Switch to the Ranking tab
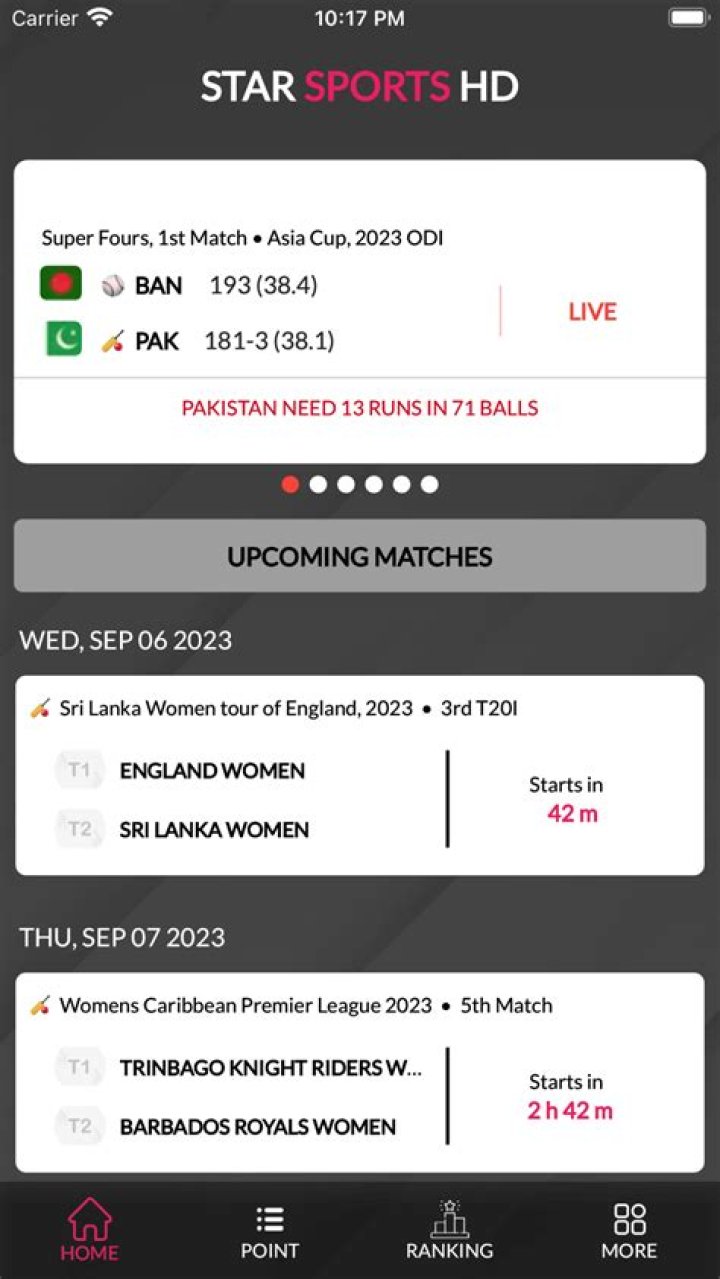 coord(449,1232)
